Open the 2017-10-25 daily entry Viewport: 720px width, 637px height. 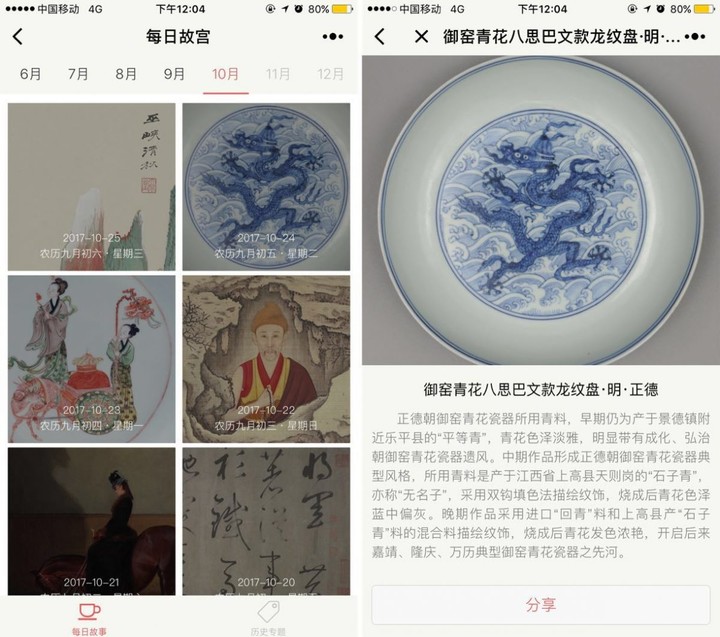(92, 187)
